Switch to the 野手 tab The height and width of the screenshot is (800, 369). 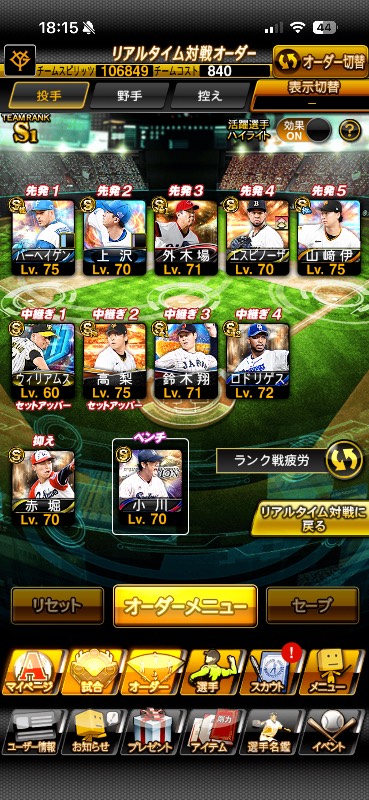[130, 95]
